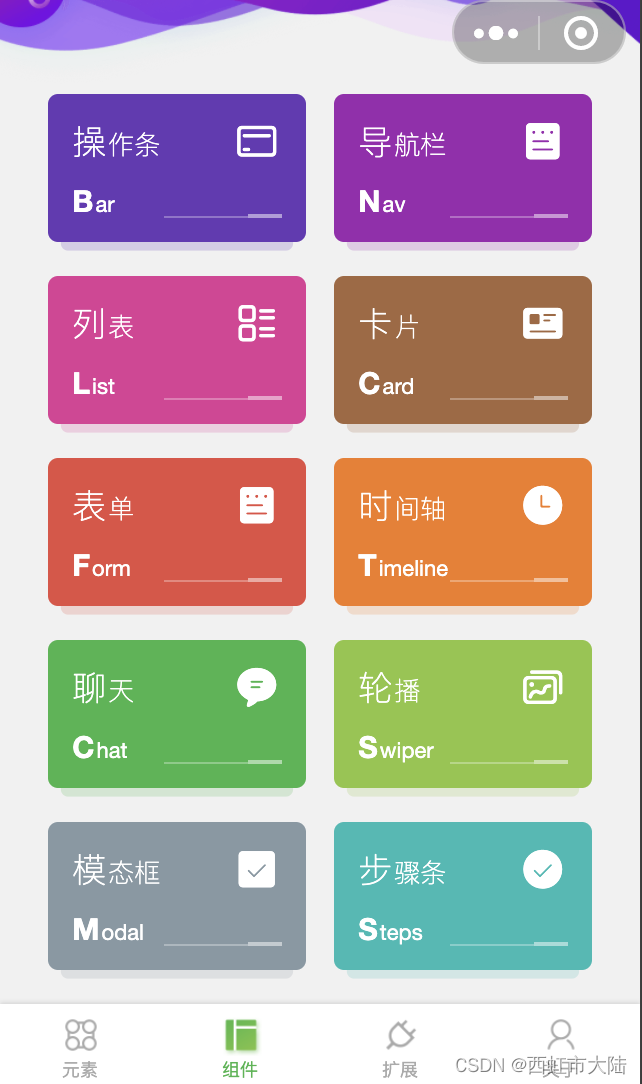Open the mini program more-options menu

[495, 33]
